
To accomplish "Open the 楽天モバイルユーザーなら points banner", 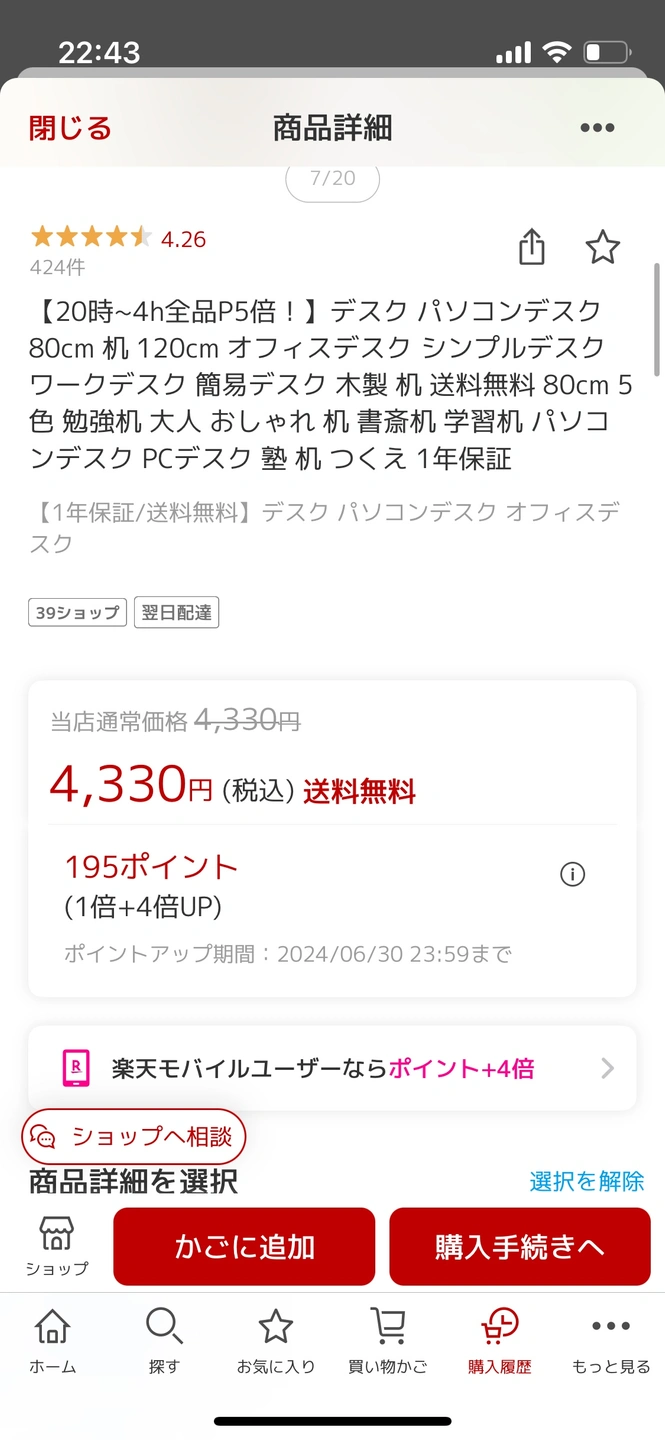I will click(332, 1068).
